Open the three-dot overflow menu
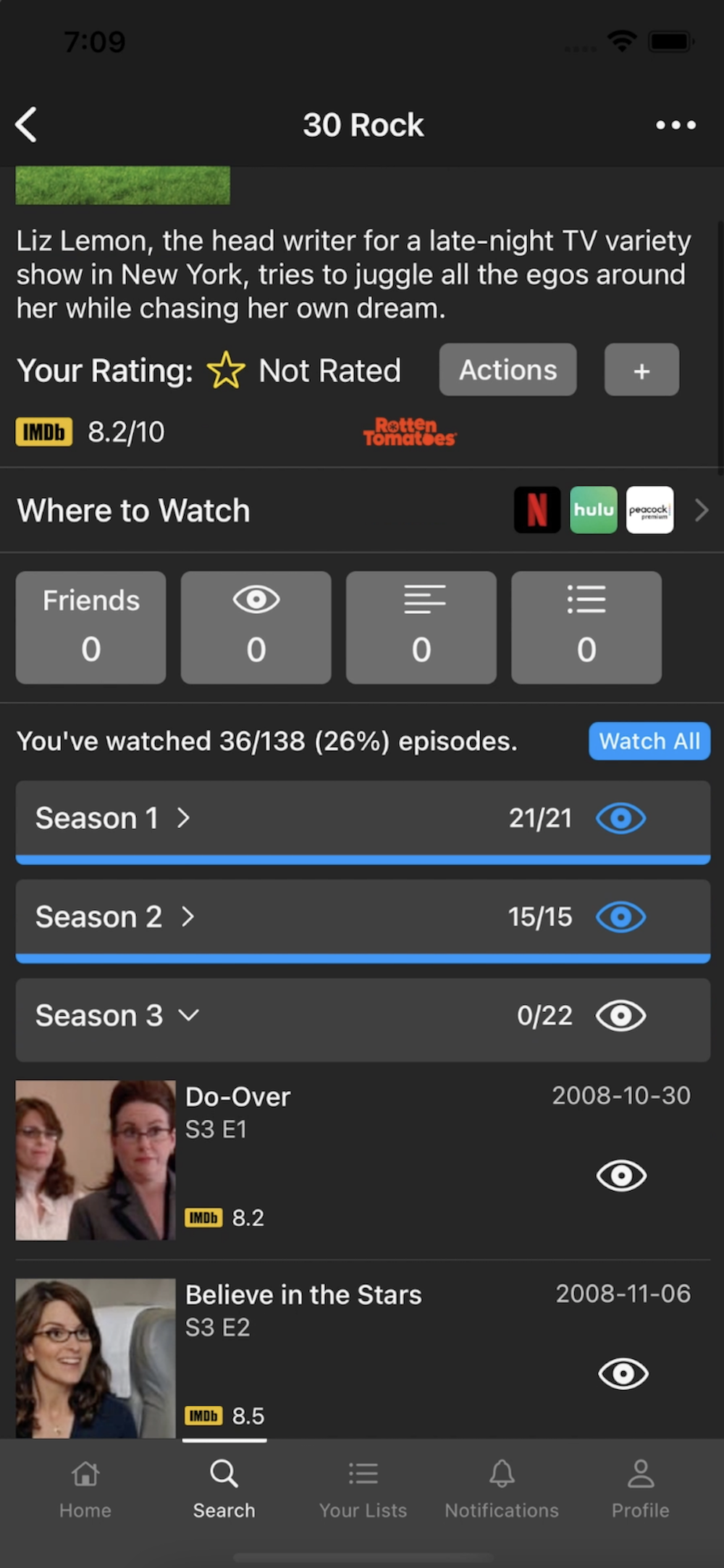 coord(675,125)
